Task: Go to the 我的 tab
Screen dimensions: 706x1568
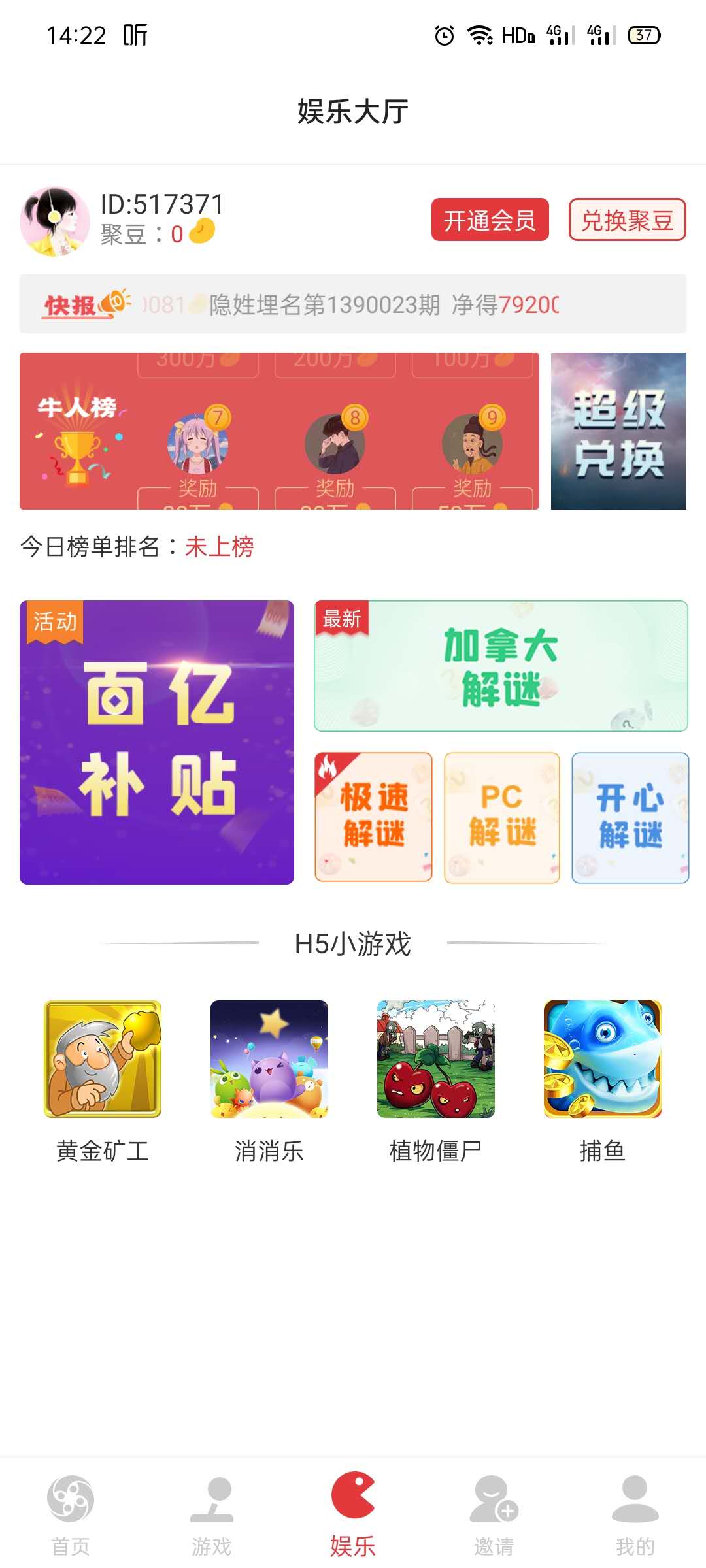Action: pos(635,1516)
